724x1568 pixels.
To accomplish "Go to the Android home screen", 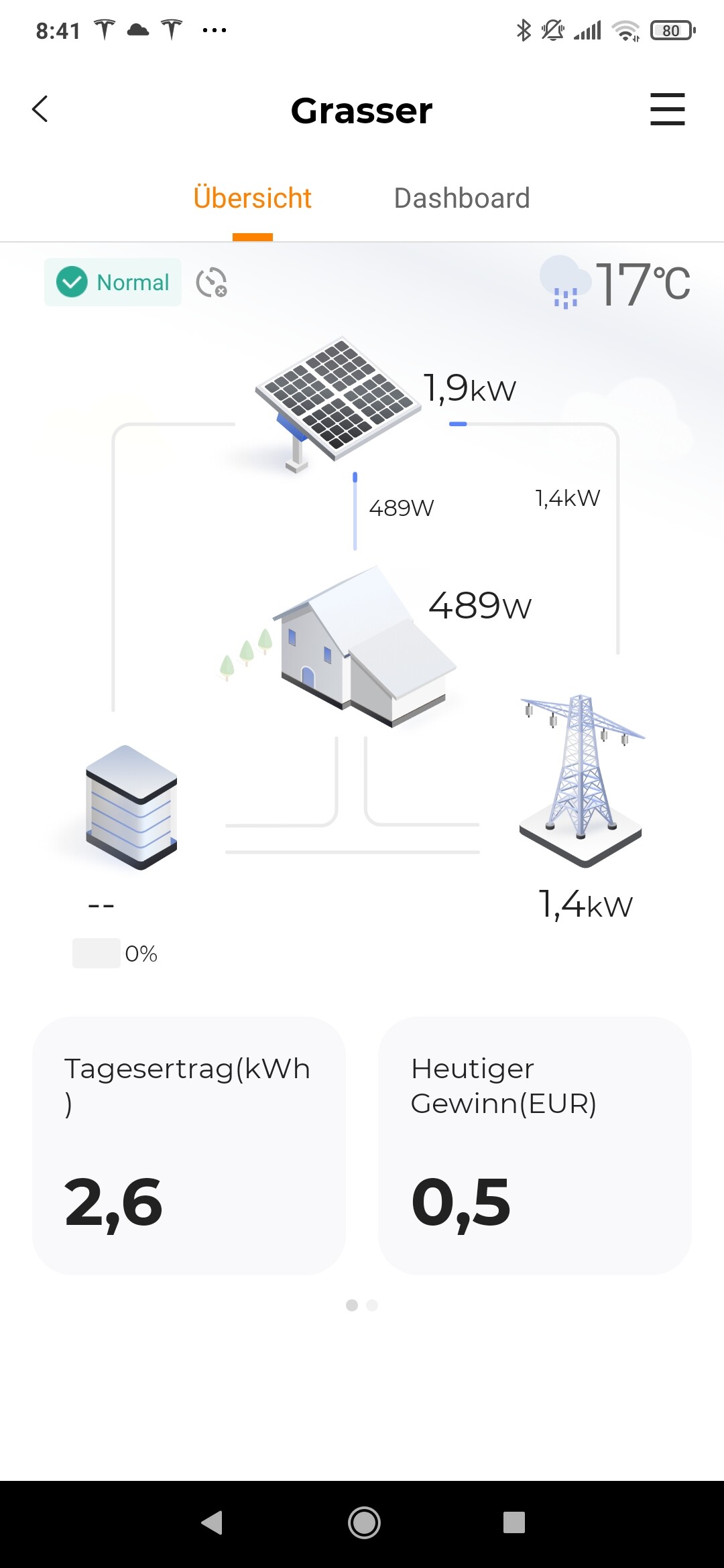I will pos(364,1522).
